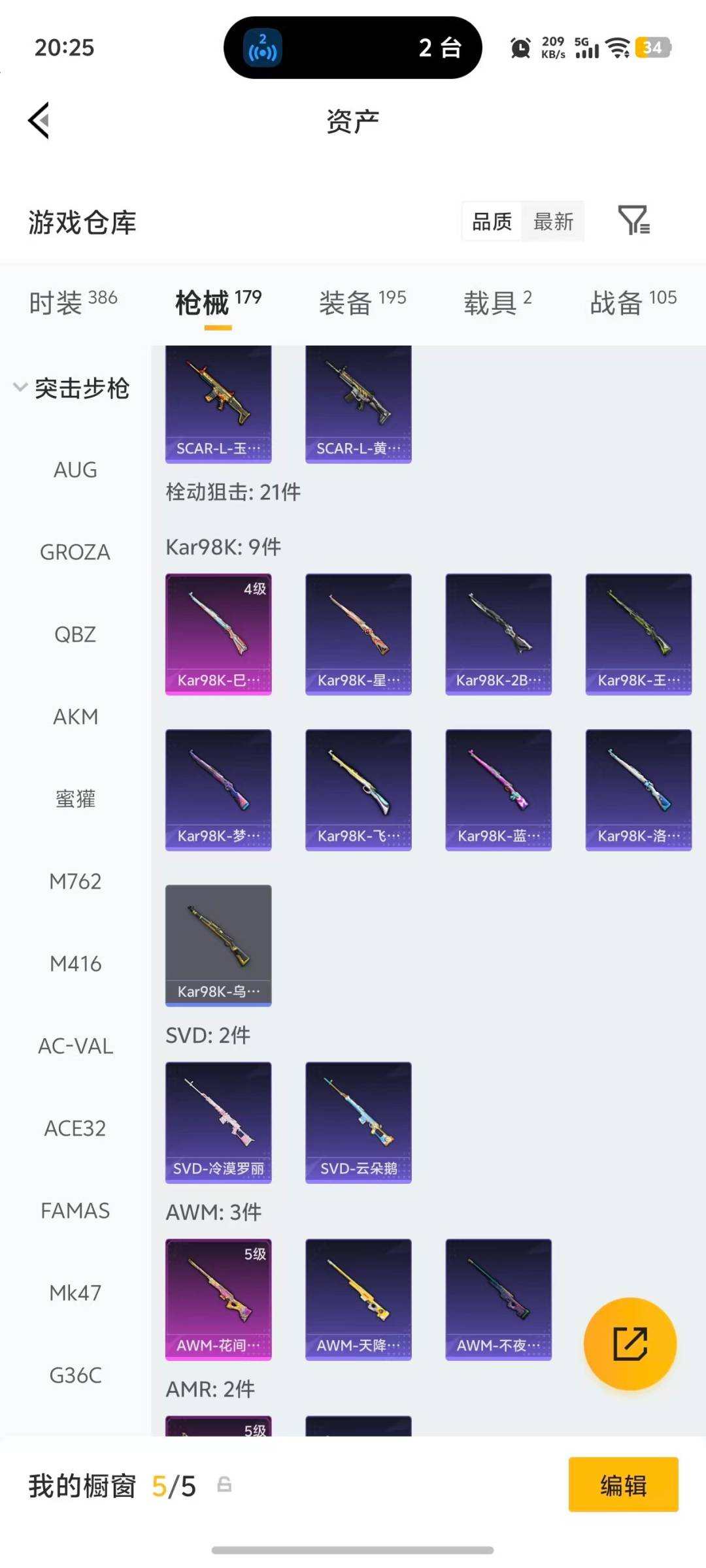Switch sorting to 品质
706x1568 pixels.
click(491, 221)
